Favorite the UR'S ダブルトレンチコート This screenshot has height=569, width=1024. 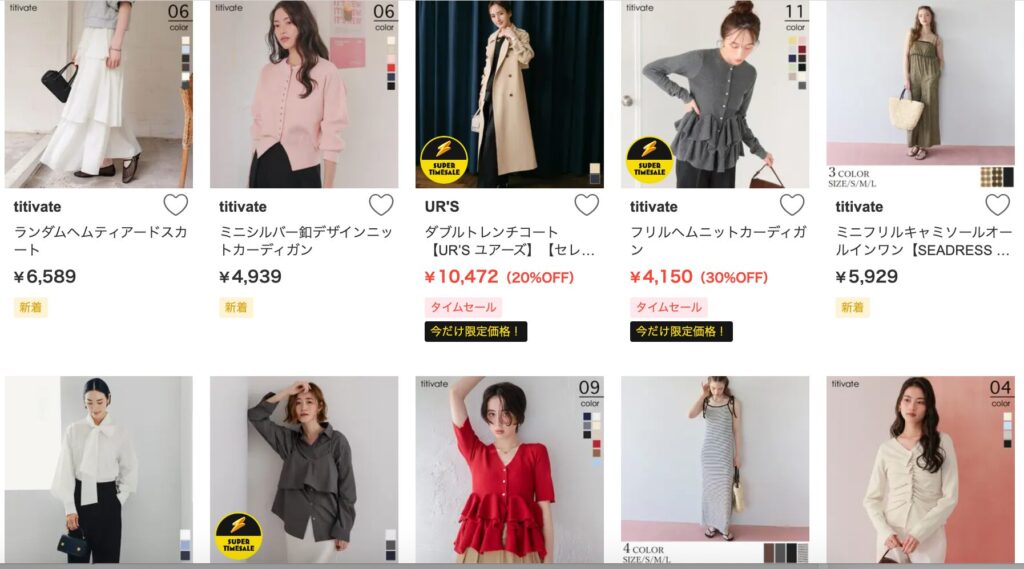coord(586,205)
